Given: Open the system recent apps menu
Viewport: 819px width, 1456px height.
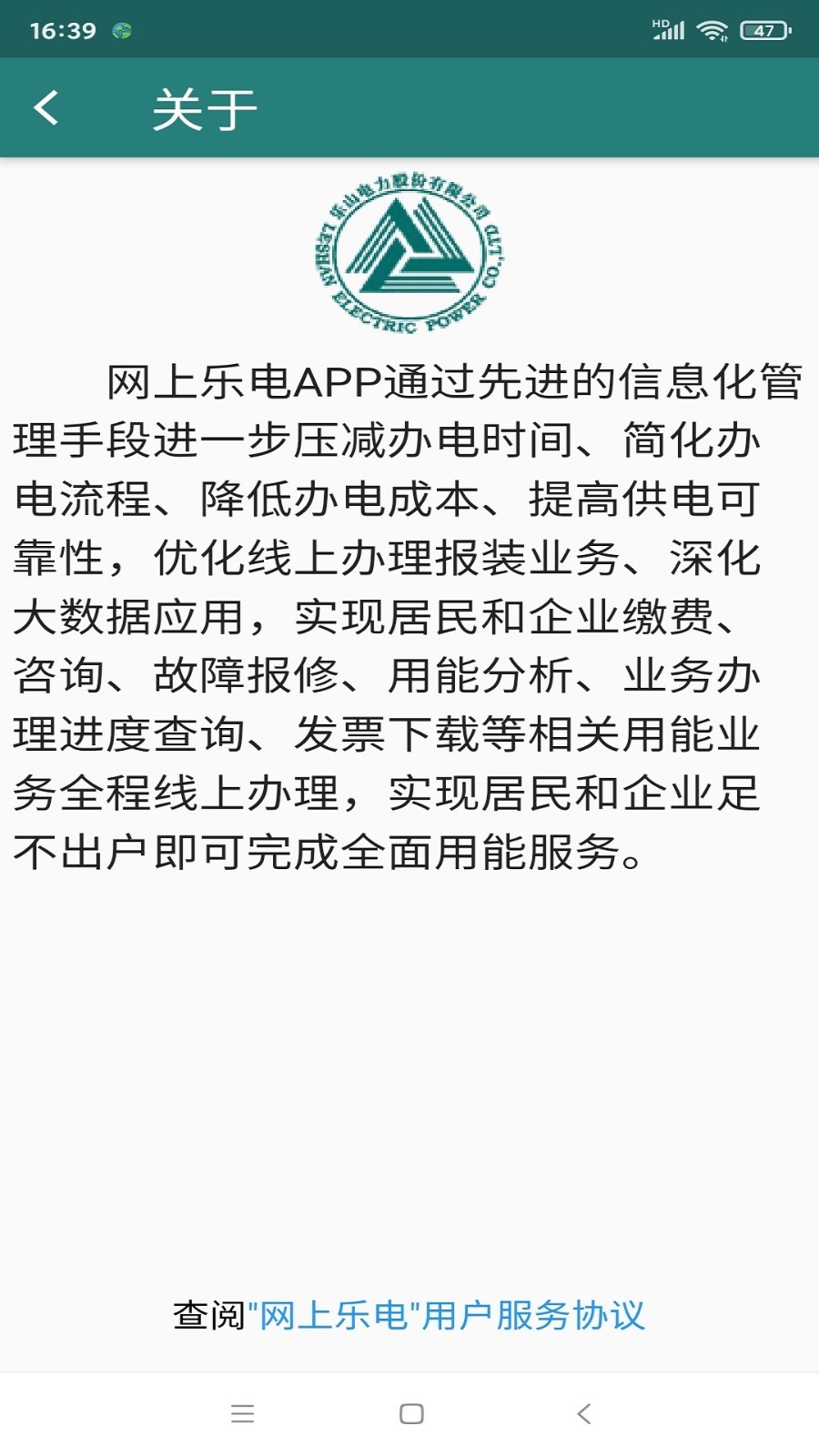Looking at the screenshot, I should point(242,1413).
